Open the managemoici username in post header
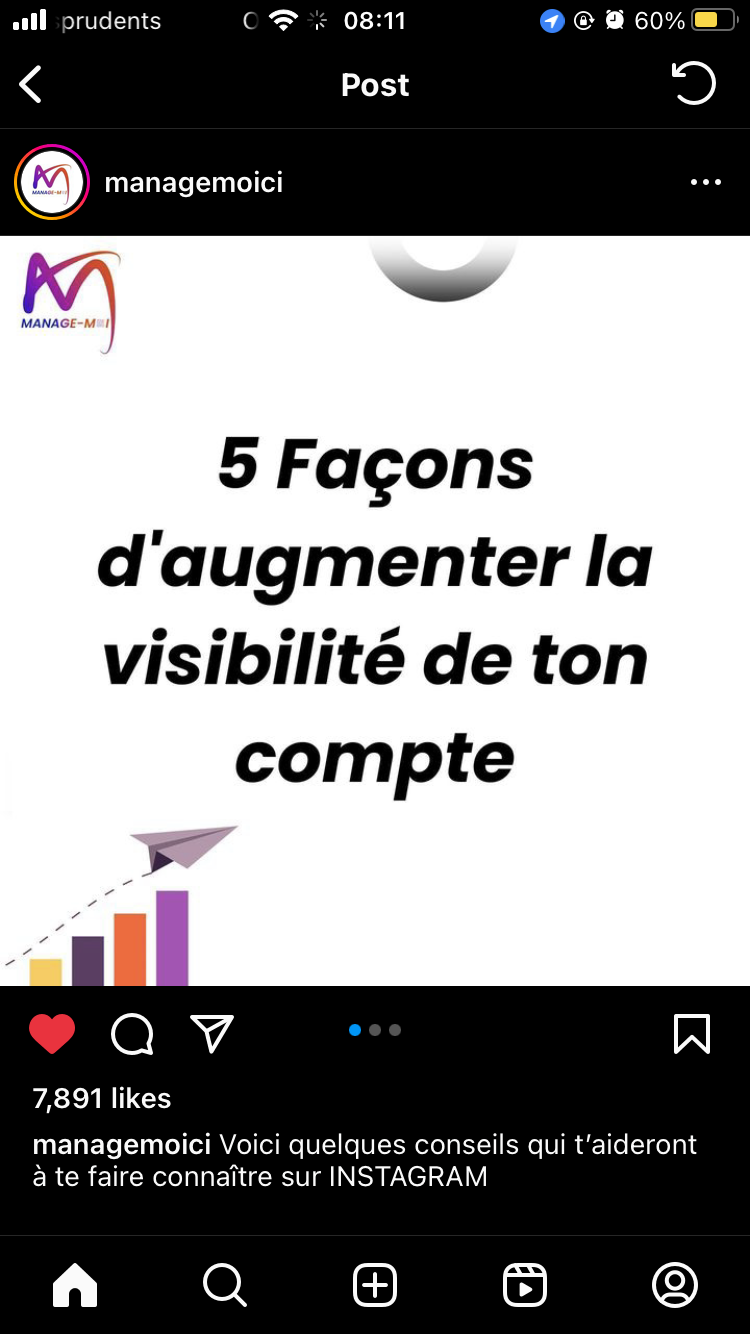The width and height of the screenshot is (750, 1334). [194, 183]
